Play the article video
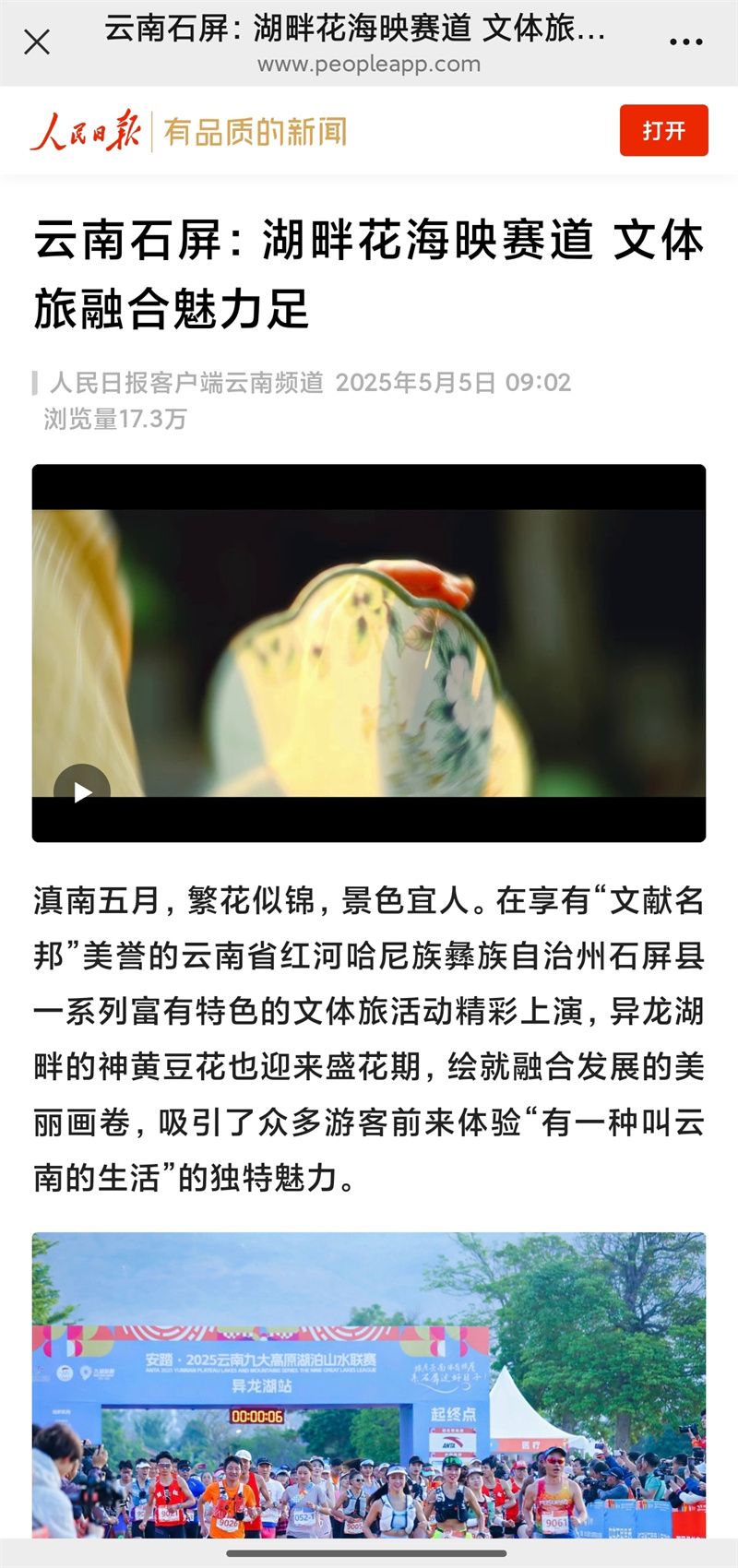 tap(82, 791)
